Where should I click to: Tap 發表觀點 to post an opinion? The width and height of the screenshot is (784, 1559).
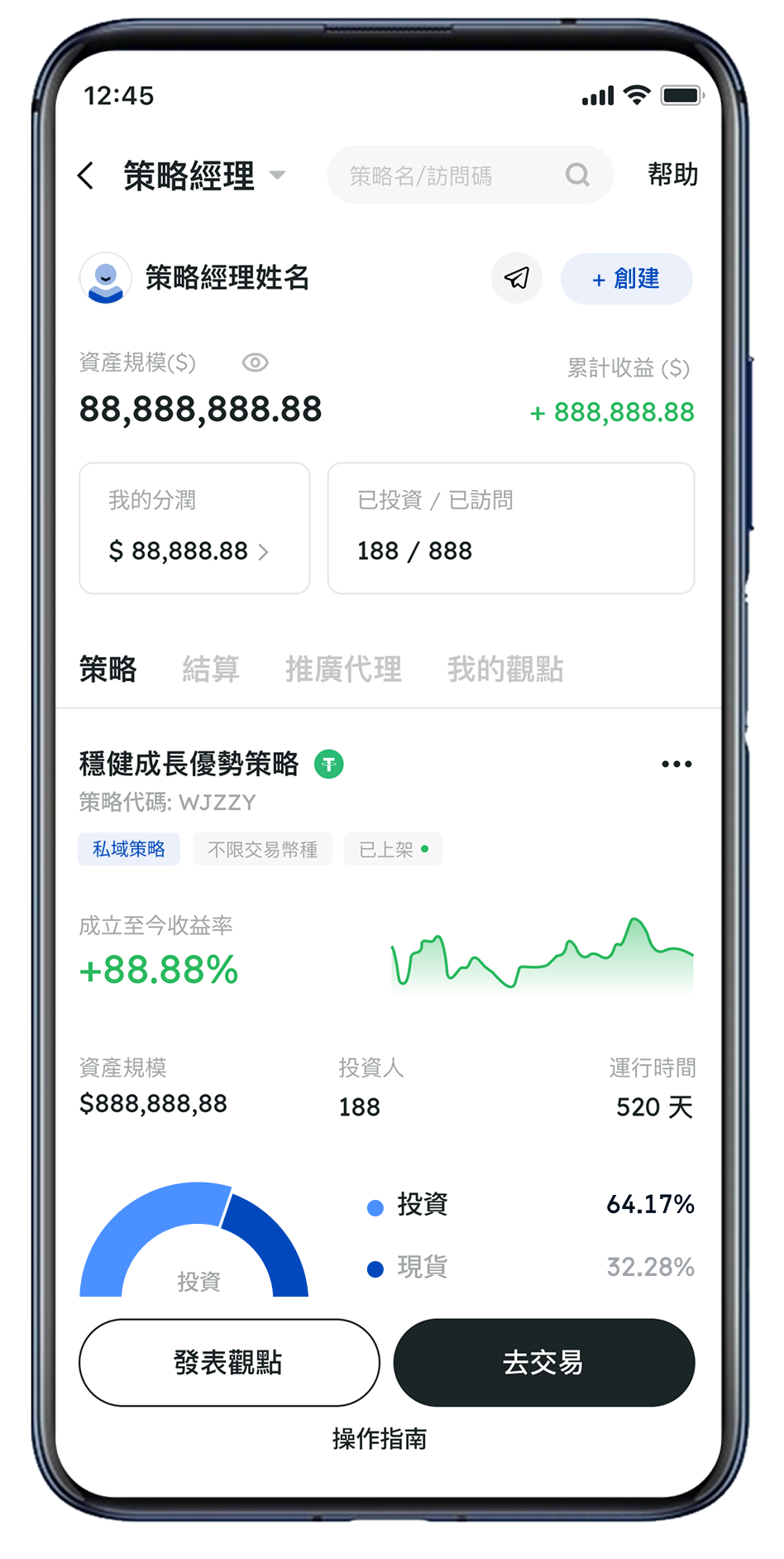click(229, 1362)
